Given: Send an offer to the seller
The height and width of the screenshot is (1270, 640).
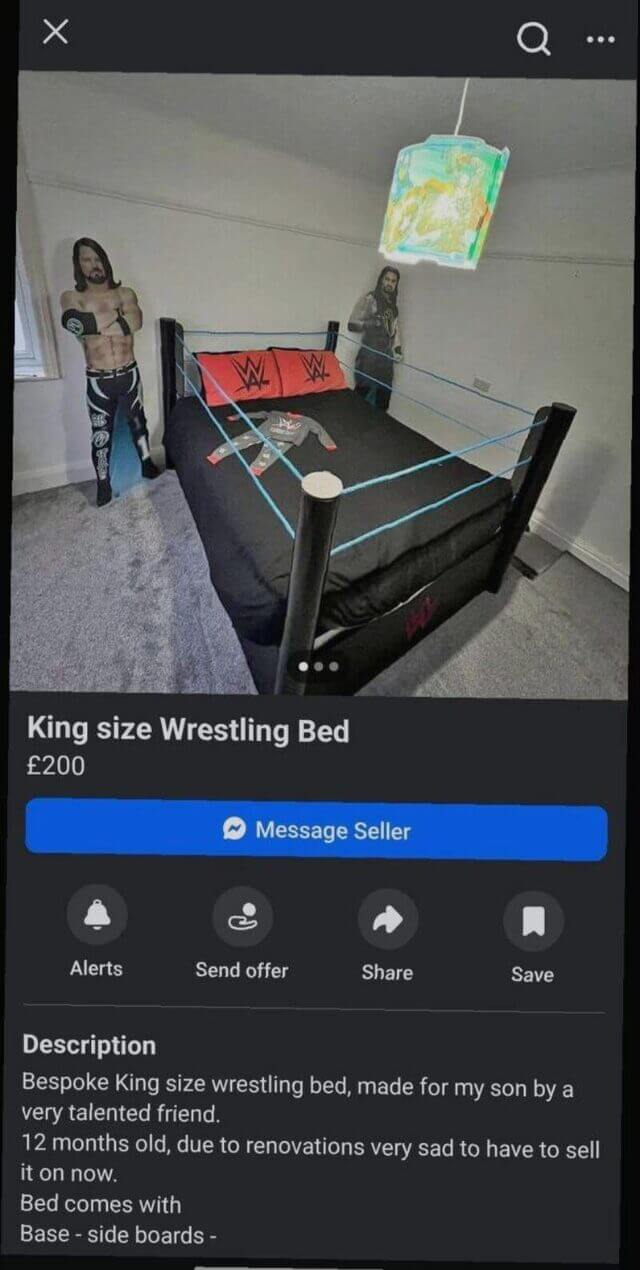Looking at the screenshot, I should coord(242,919).
